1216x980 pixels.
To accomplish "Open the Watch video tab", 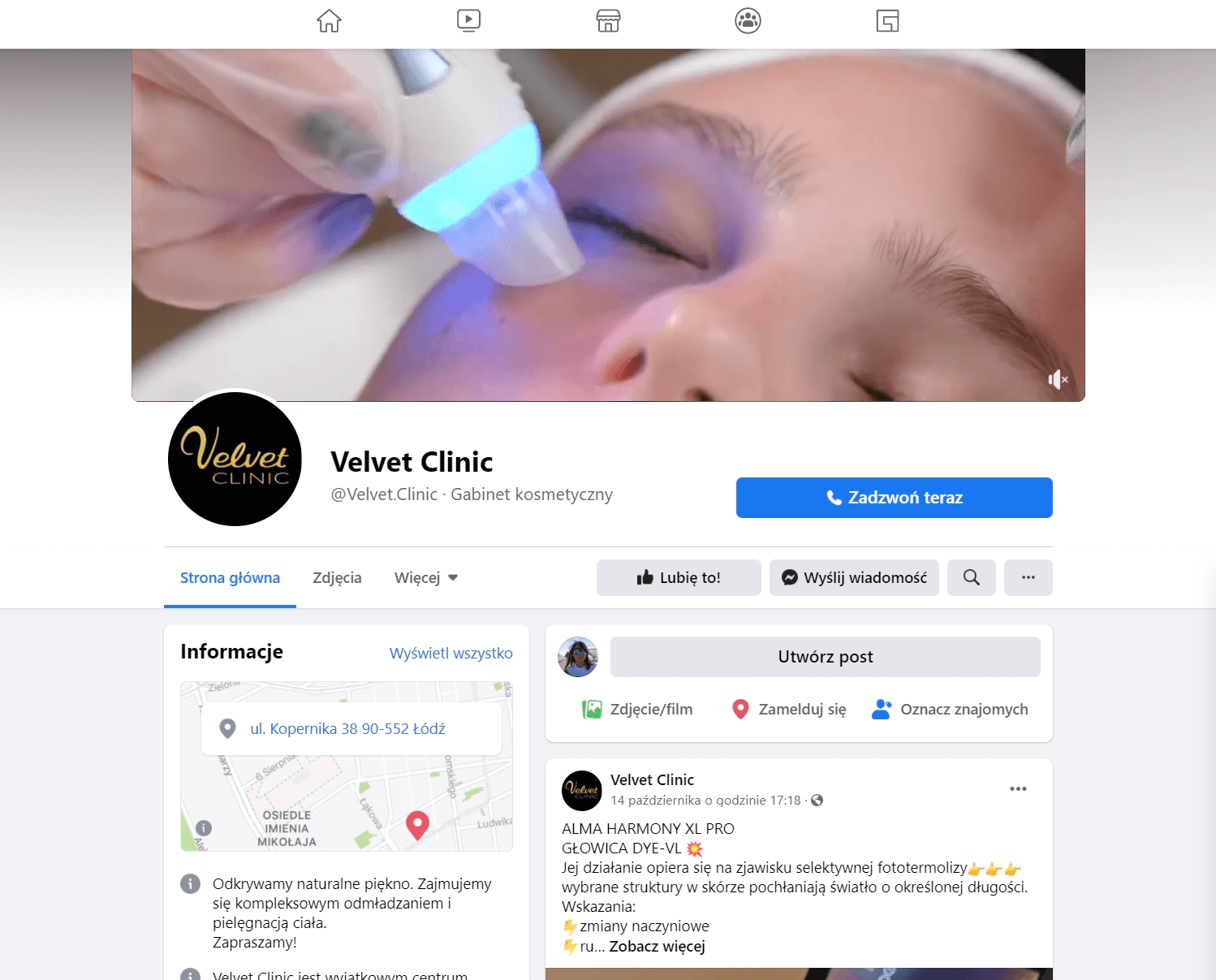I will pyautogui.click(x=468, y=21).
